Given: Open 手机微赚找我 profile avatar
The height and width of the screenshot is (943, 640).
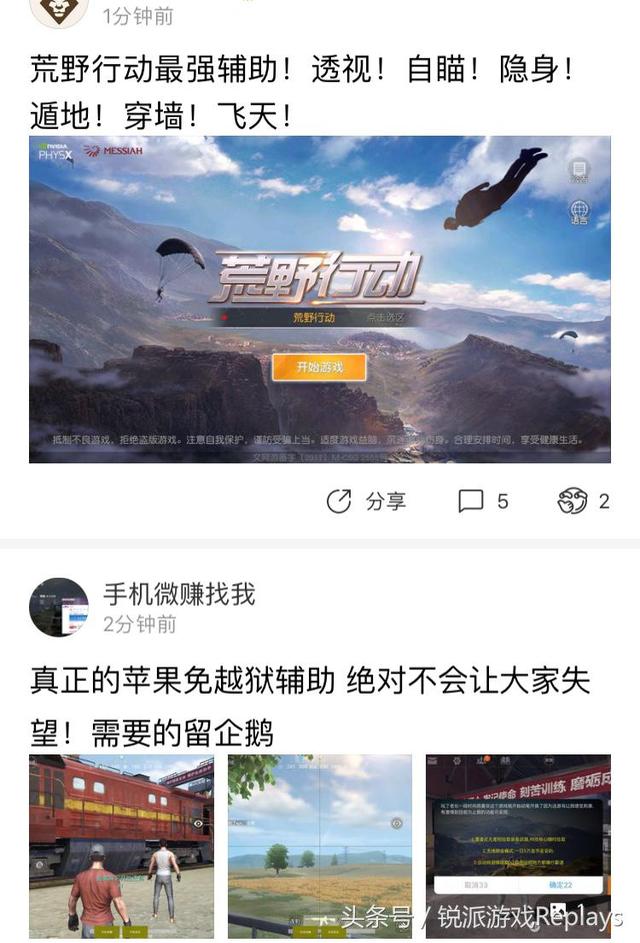Looking at the screenshot, I should 59,606.
